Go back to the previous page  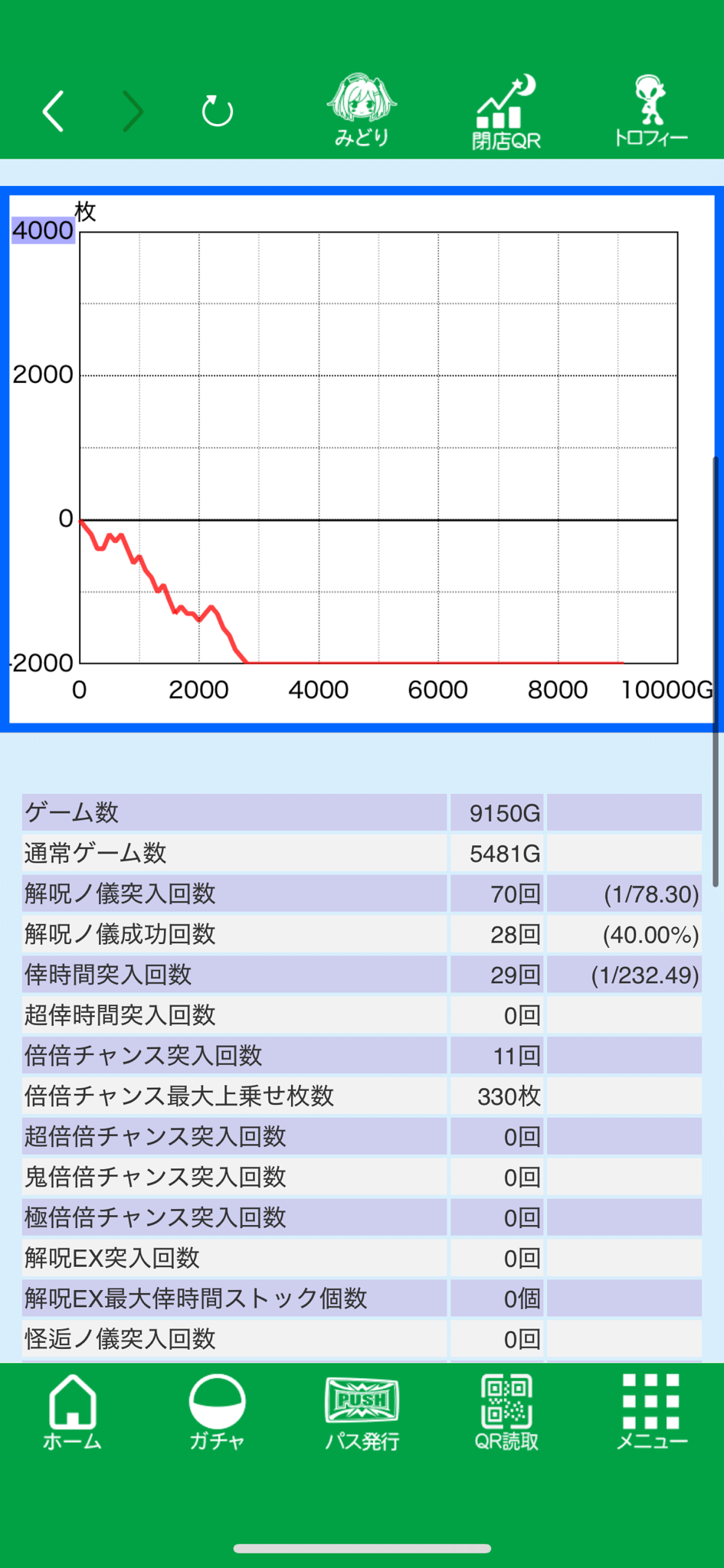tap(53, 112)
